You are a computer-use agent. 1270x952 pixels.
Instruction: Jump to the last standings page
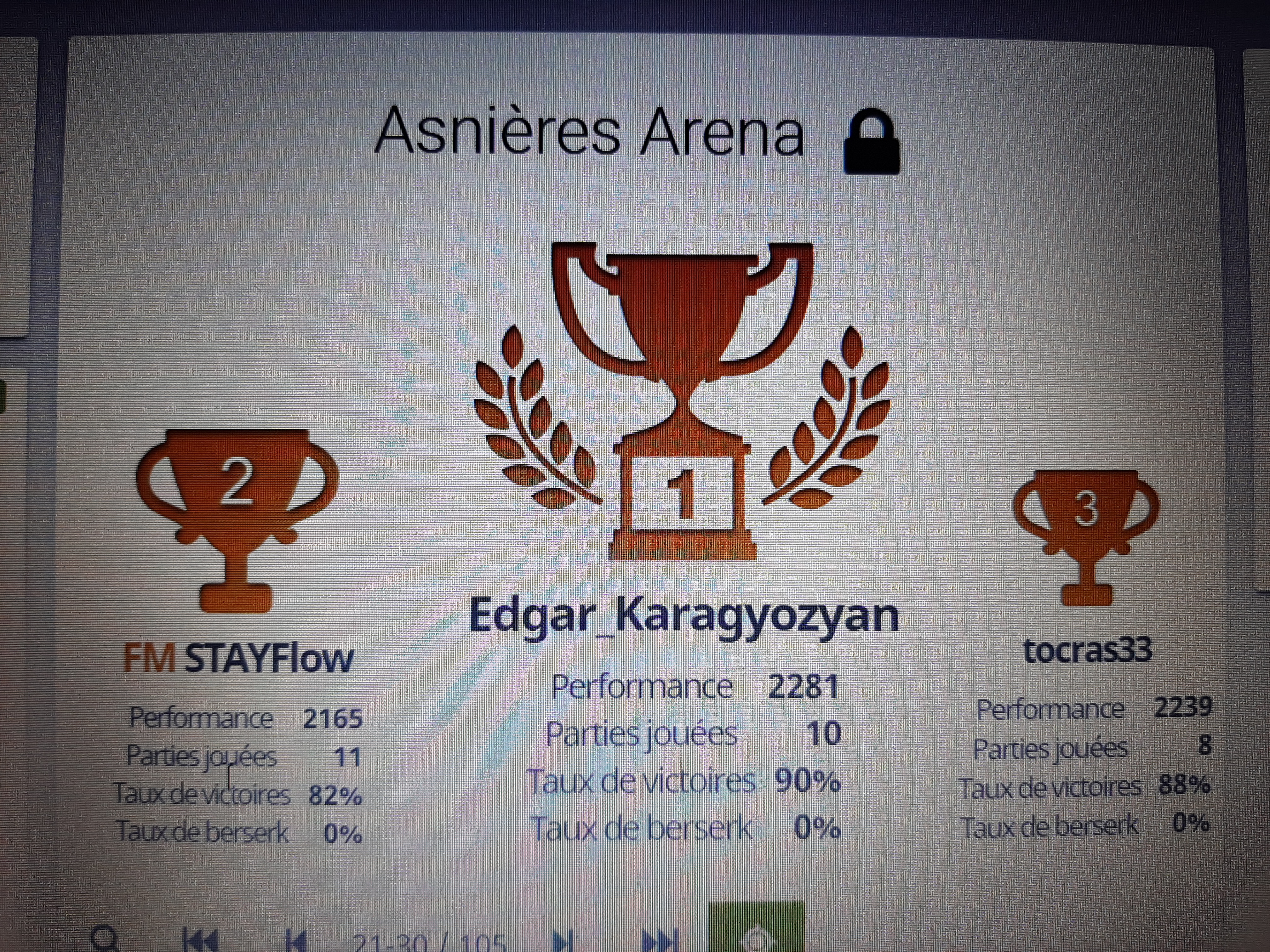660,941
